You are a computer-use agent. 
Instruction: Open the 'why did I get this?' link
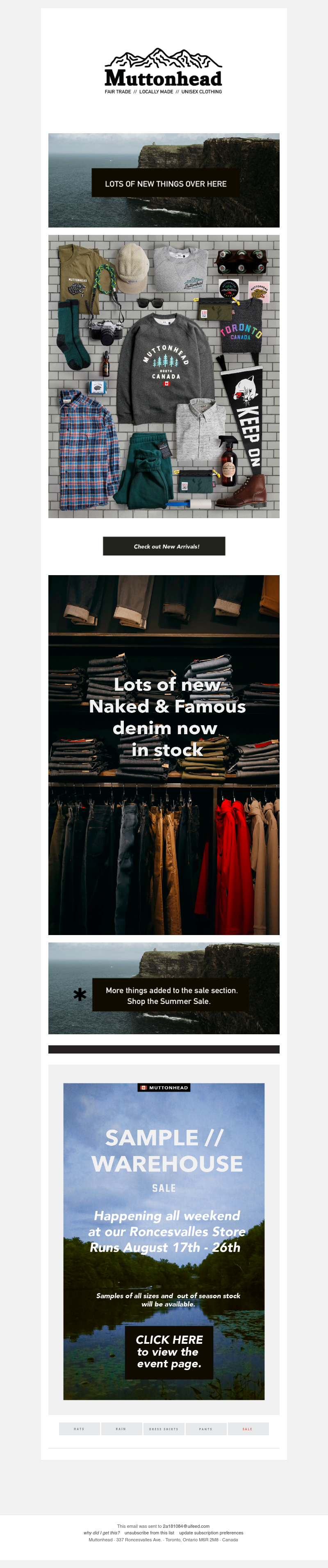point(102,1533)
